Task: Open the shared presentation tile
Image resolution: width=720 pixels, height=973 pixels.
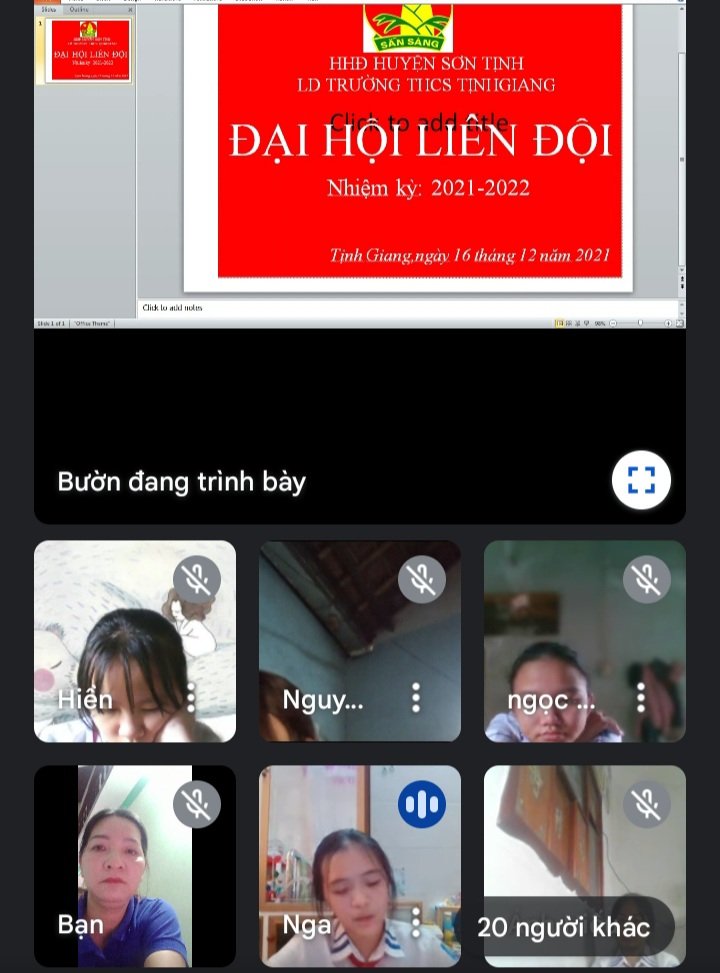Action: 360,260
